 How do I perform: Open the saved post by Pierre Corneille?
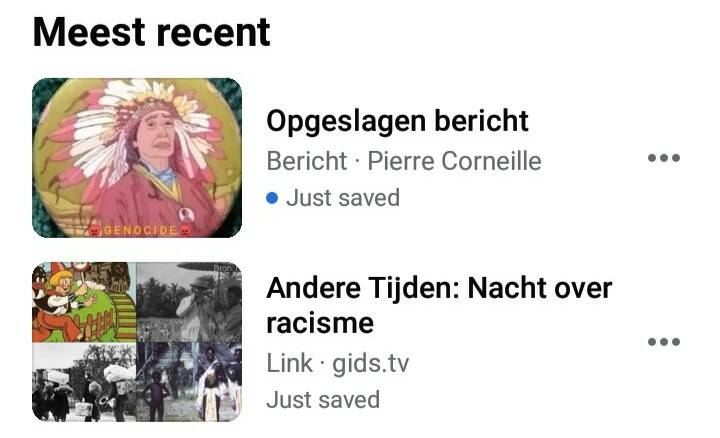(x=397, y=122)
